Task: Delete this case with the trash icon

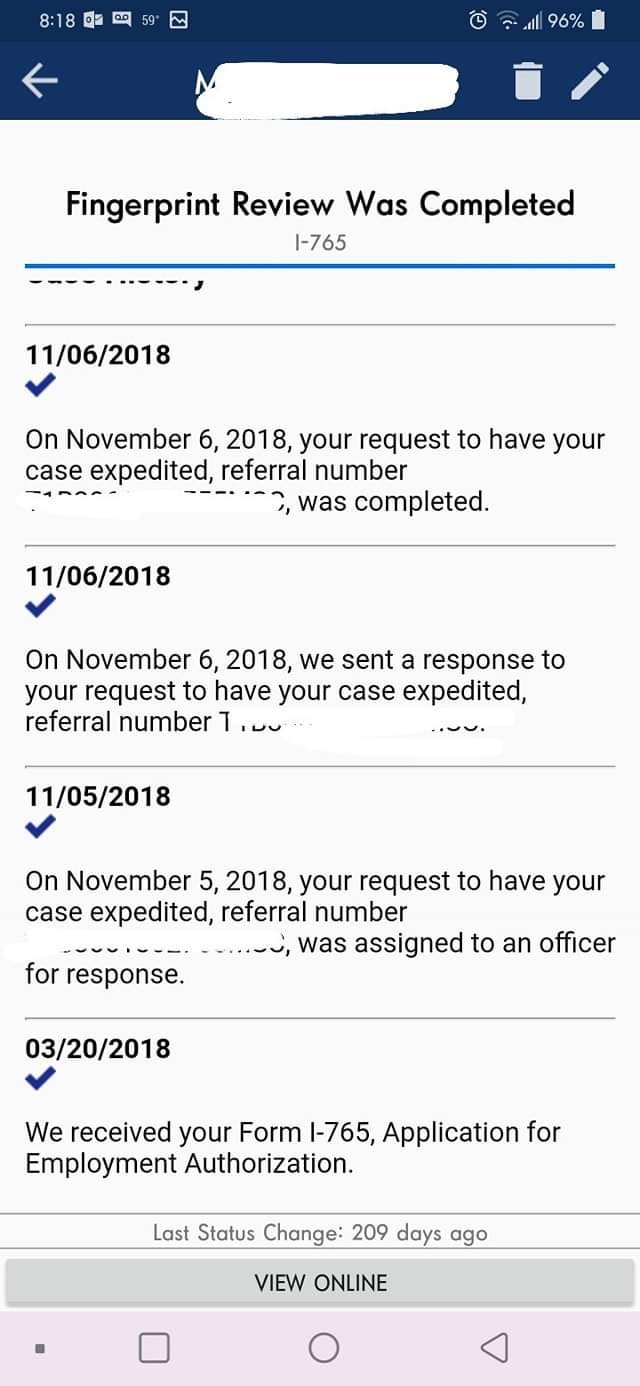Action: tap(528, 81)
